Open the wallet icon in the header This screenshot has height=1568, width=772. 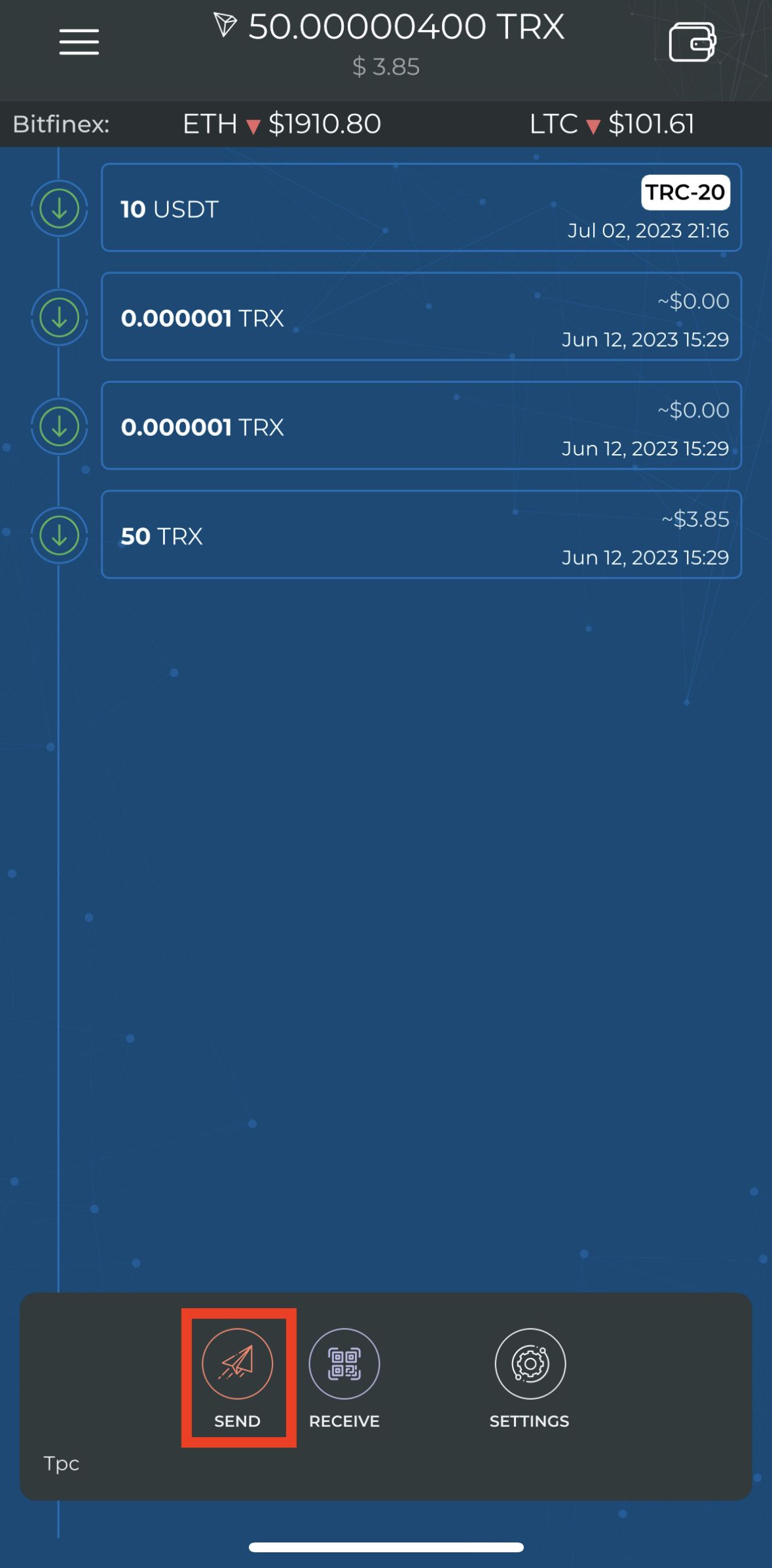pos(691,42)
